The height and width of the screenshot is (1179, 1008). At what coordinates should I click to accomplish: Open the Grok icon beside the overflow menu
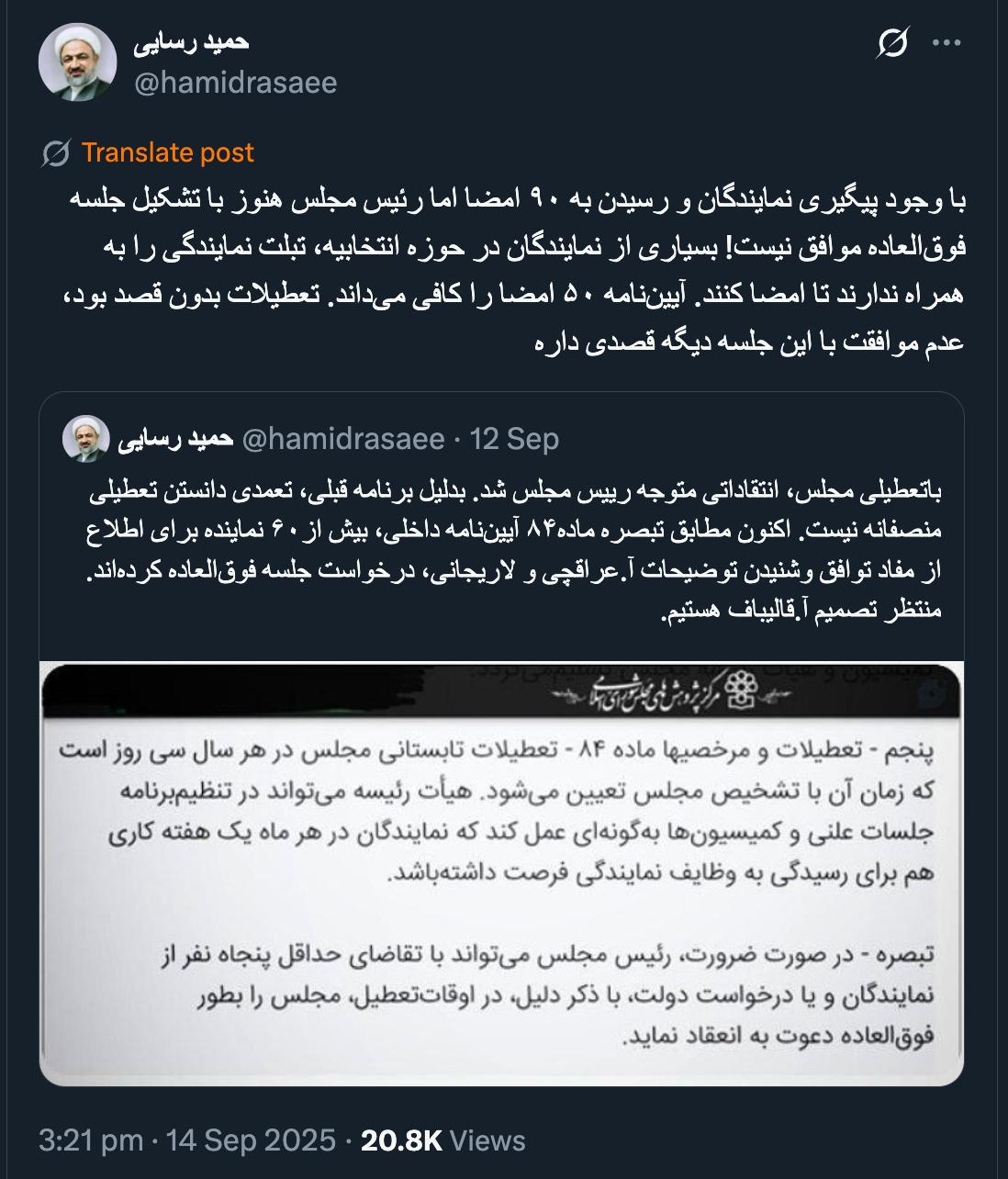[x=891, y=43]
